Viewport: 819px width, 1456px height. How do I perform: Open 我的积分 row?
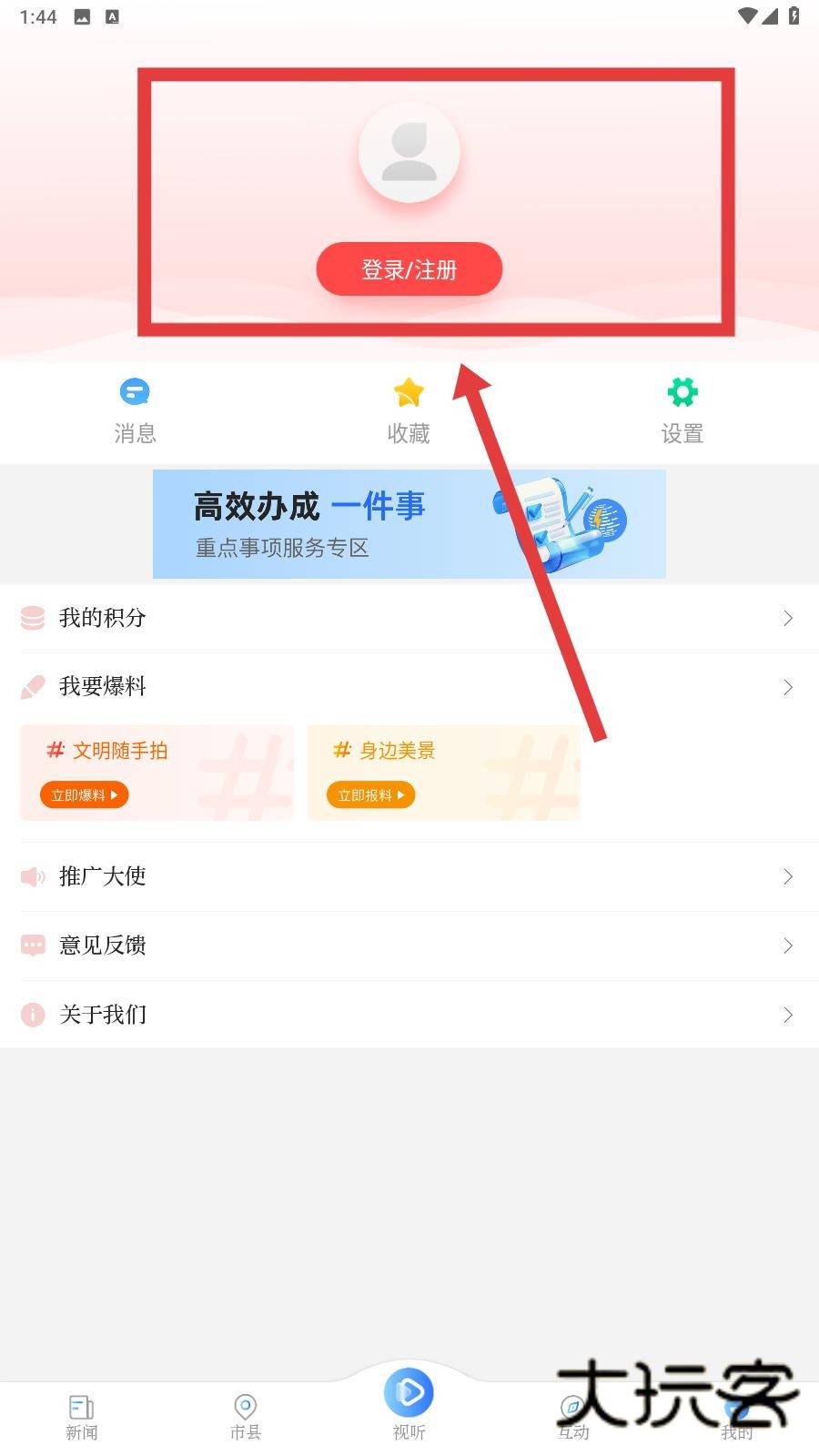coord(409,618)
